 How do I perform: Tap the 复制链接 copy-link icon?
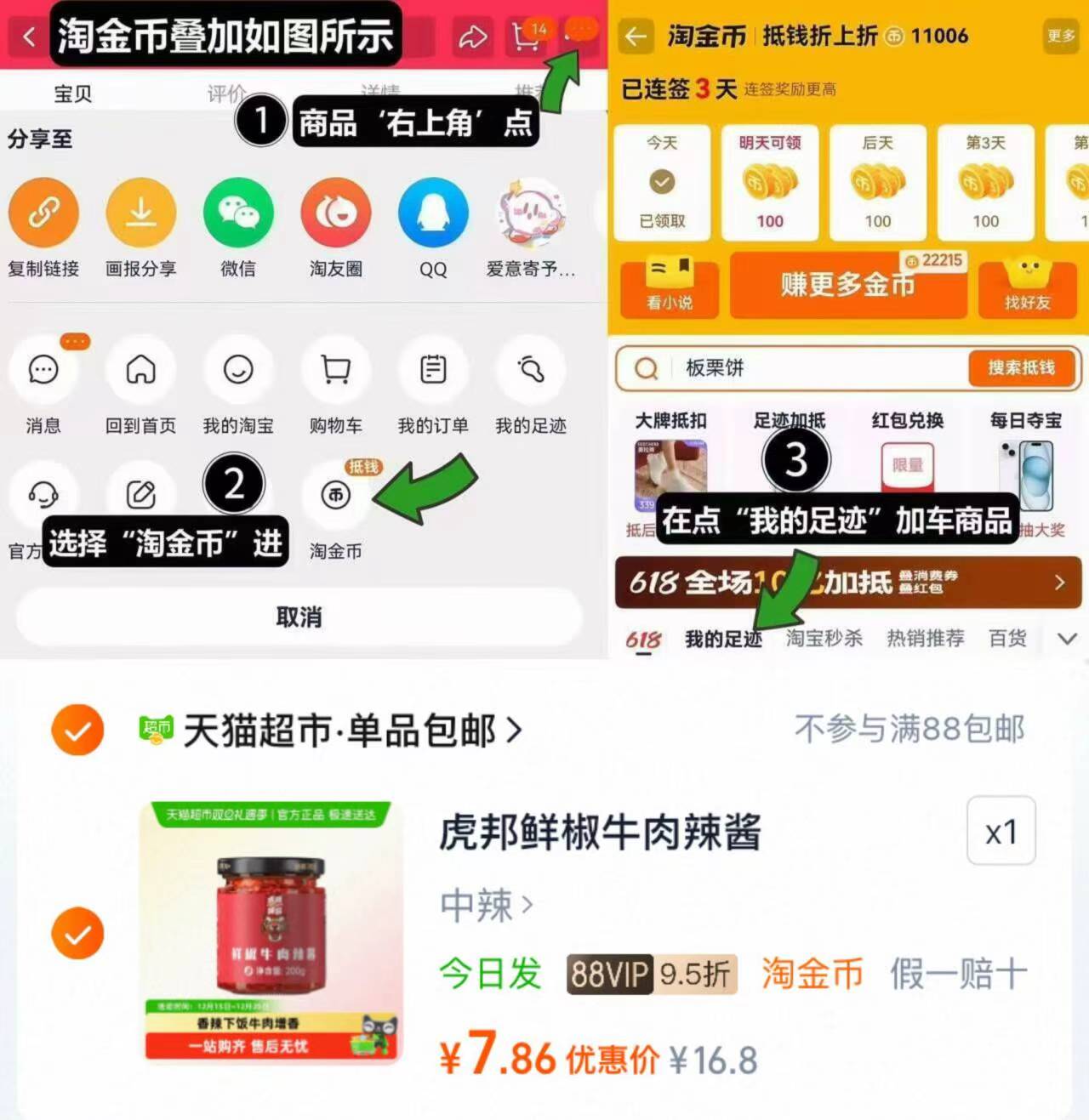[x=43, y=213]
